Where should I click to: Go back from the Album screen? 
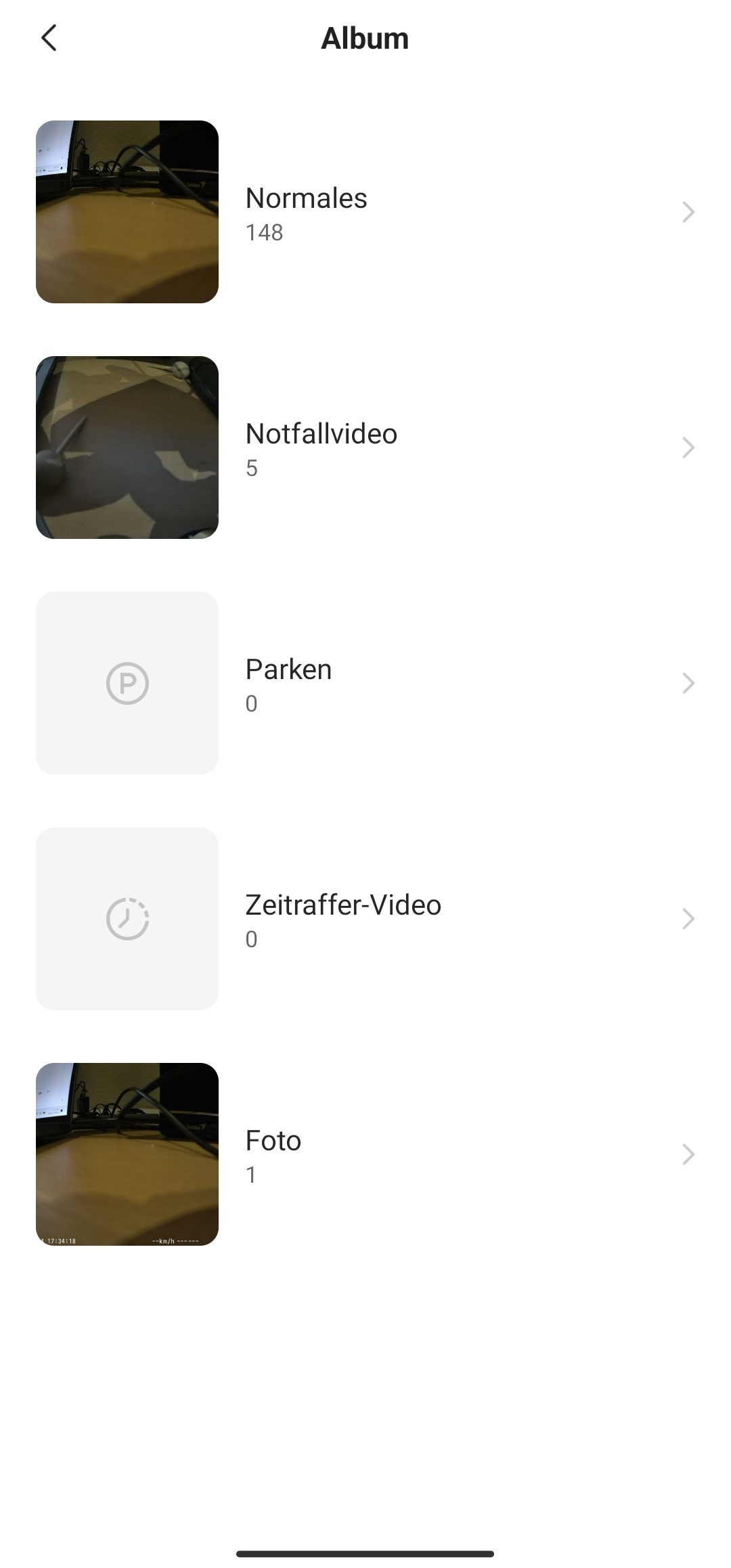pyautogui.click(x=49, y=39)
